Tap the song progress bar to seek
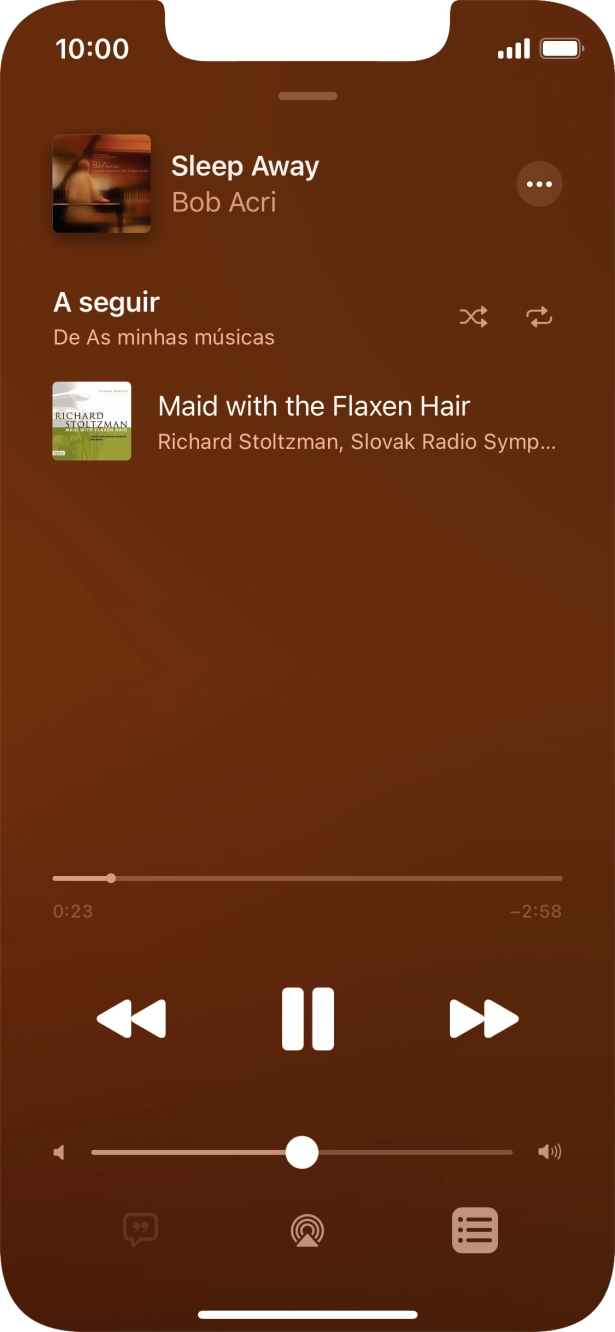This screenshot has width=615, height=1332. click(x=307, y=878)
